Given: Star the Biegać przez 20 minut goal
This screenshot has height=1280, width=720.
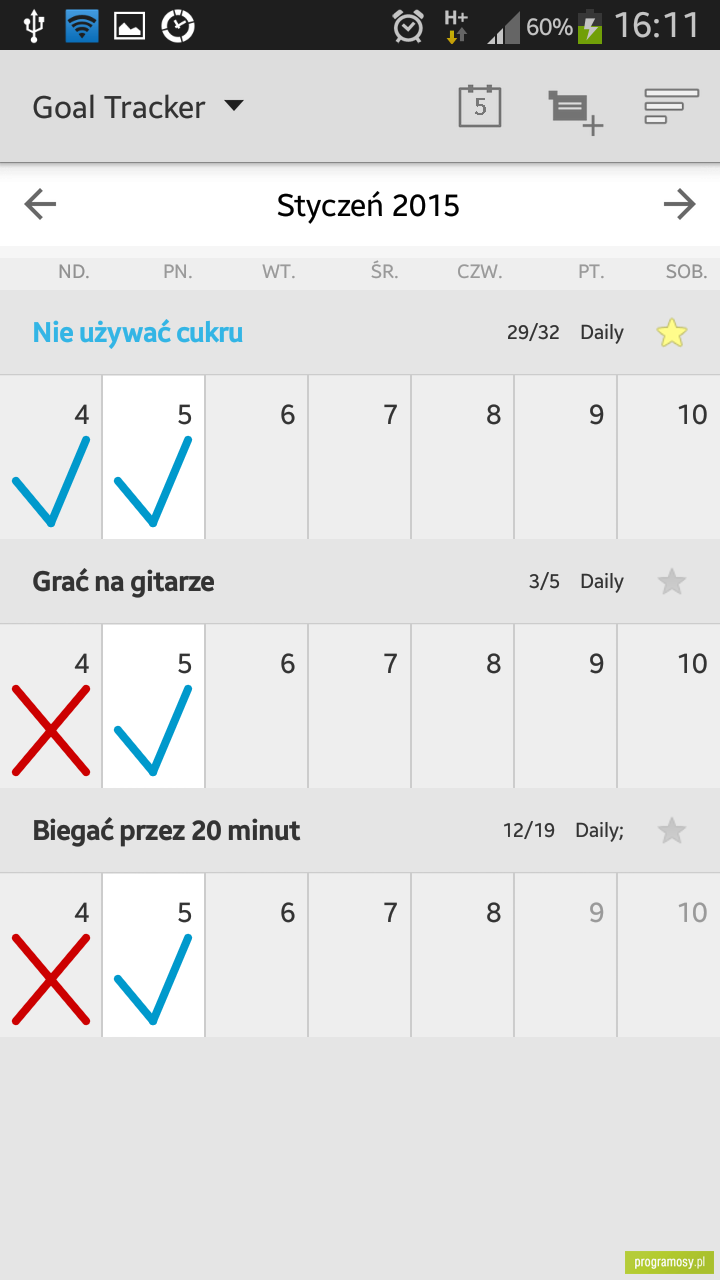Looking at the screenshot, I should click(672, 831).
